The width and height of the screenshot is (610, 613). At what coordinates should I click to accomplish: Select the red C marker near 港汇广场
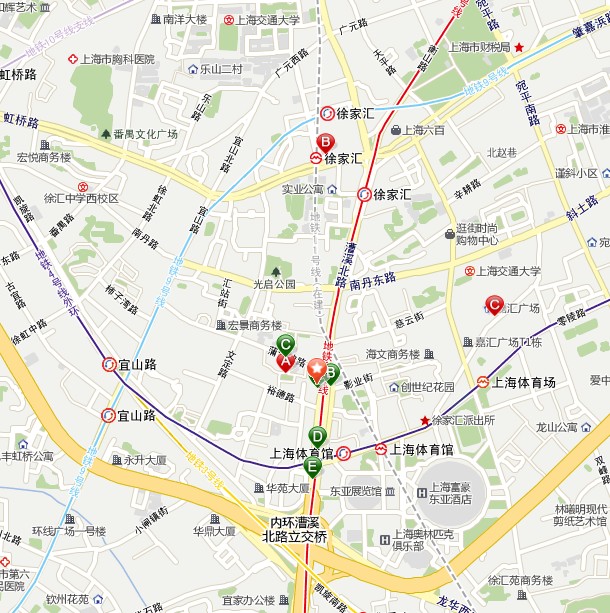(x=493, y=305)
